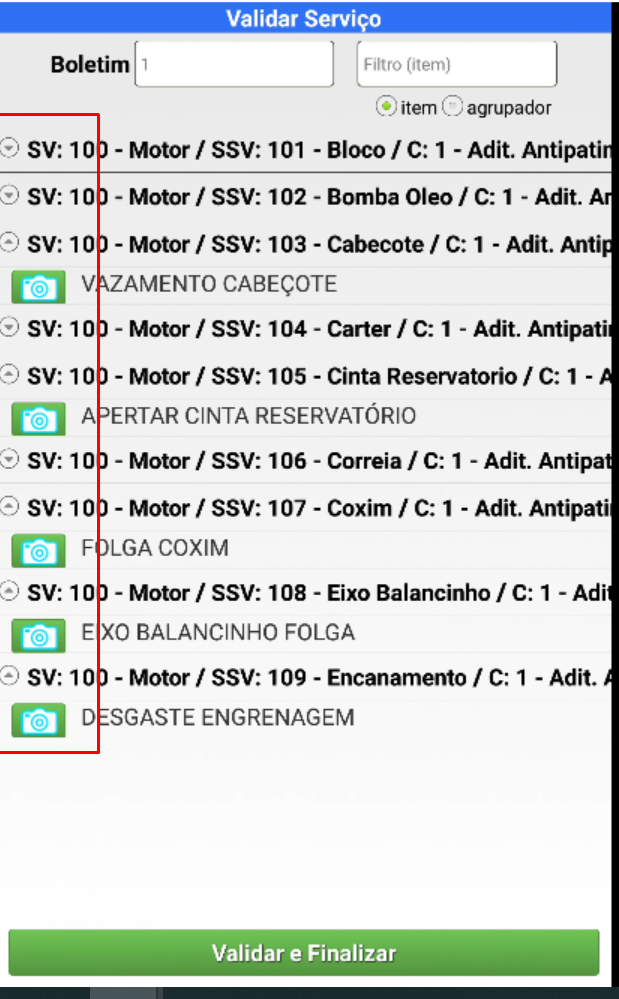The width and height of the screenshot is (619, 999).
Task: Open camera for DESGASTE ENGRENAGEM
Action: (x=39, y=719)
